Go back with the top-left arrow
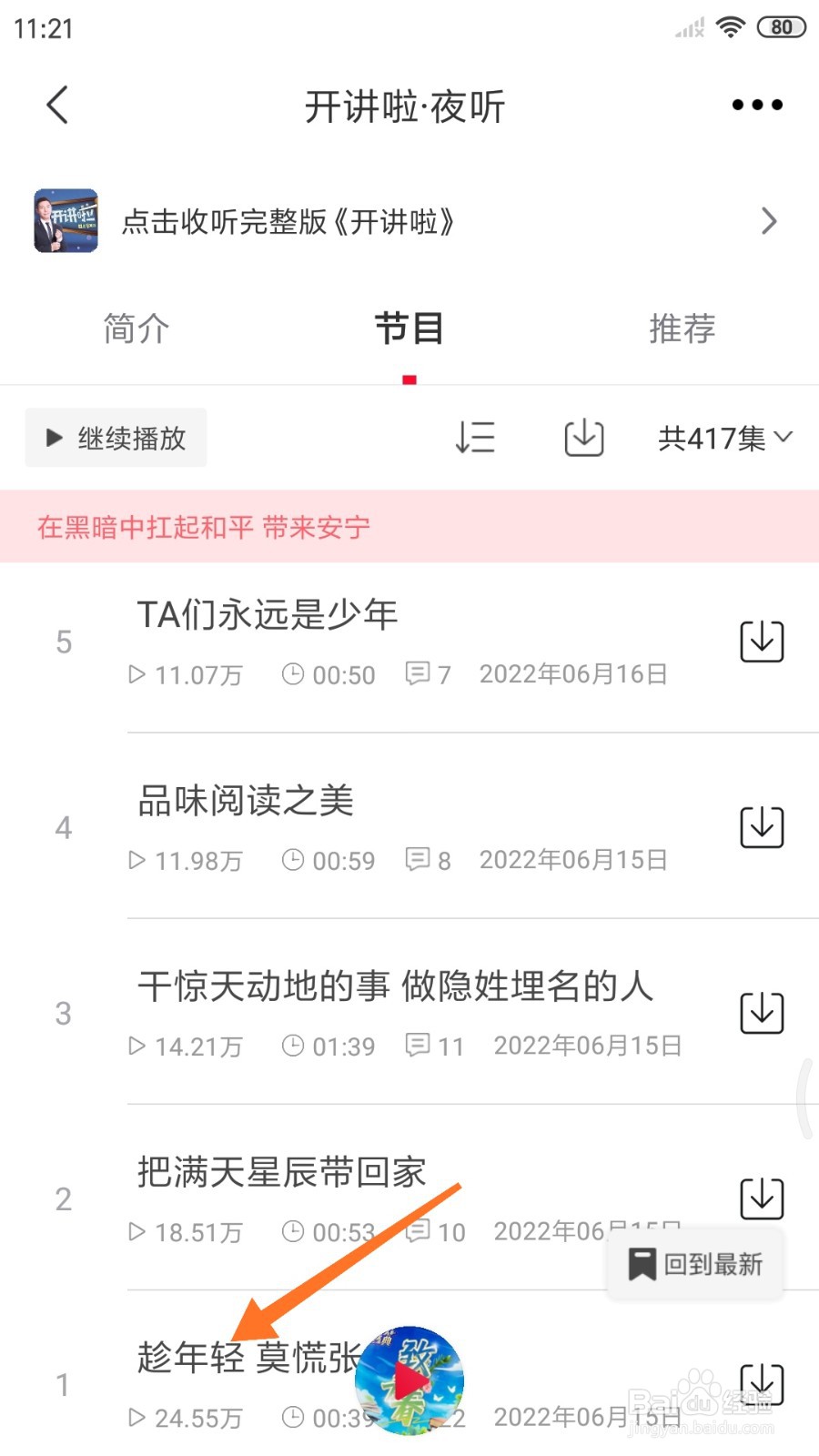Image resolution: width=819 pixels, height=1456 pixels. pos(56,105)
